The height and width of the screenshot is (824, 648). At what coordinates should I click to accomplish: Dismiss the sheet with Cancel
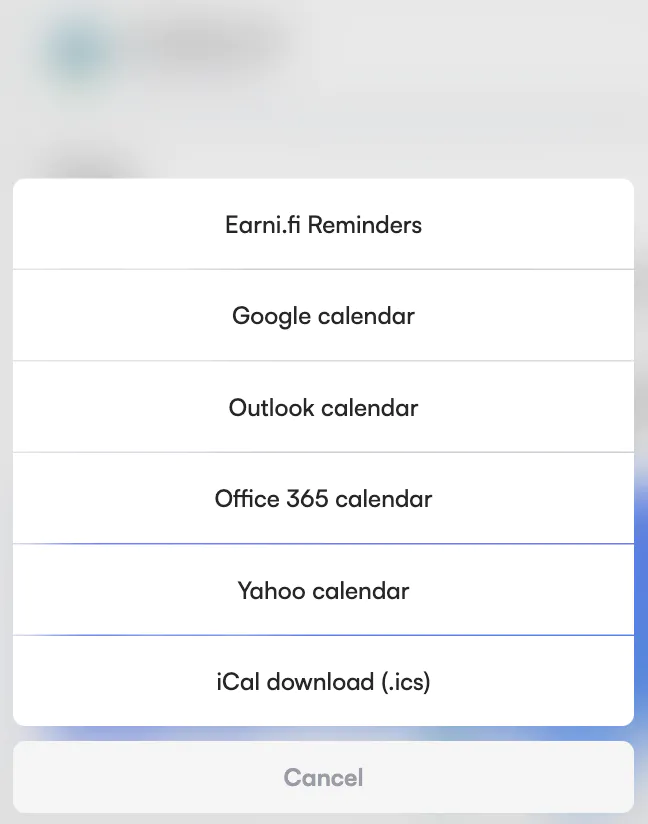[323, 777]
